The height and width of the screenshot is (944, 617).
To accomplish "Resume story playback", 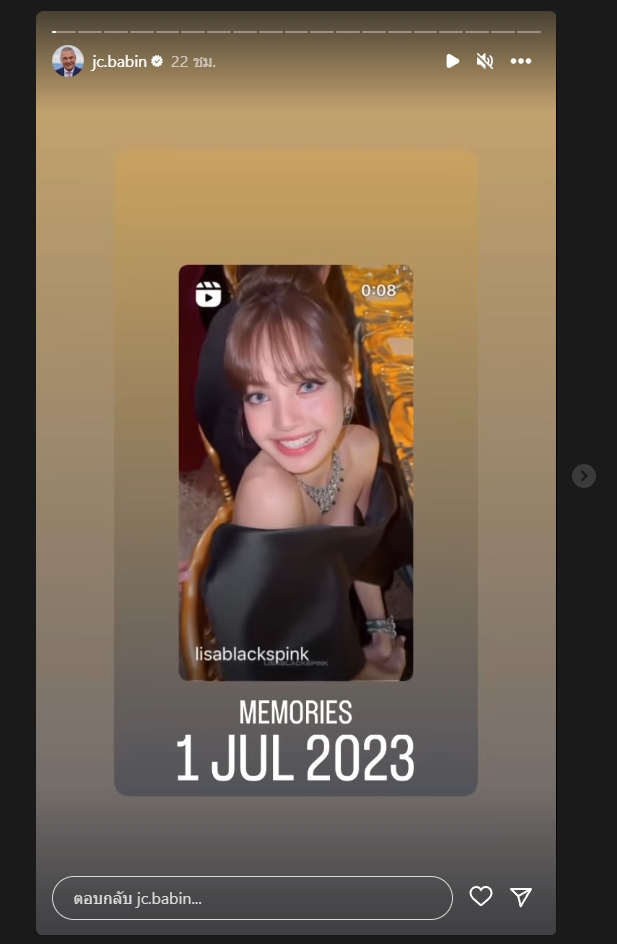I will click(x=452, y=61).
